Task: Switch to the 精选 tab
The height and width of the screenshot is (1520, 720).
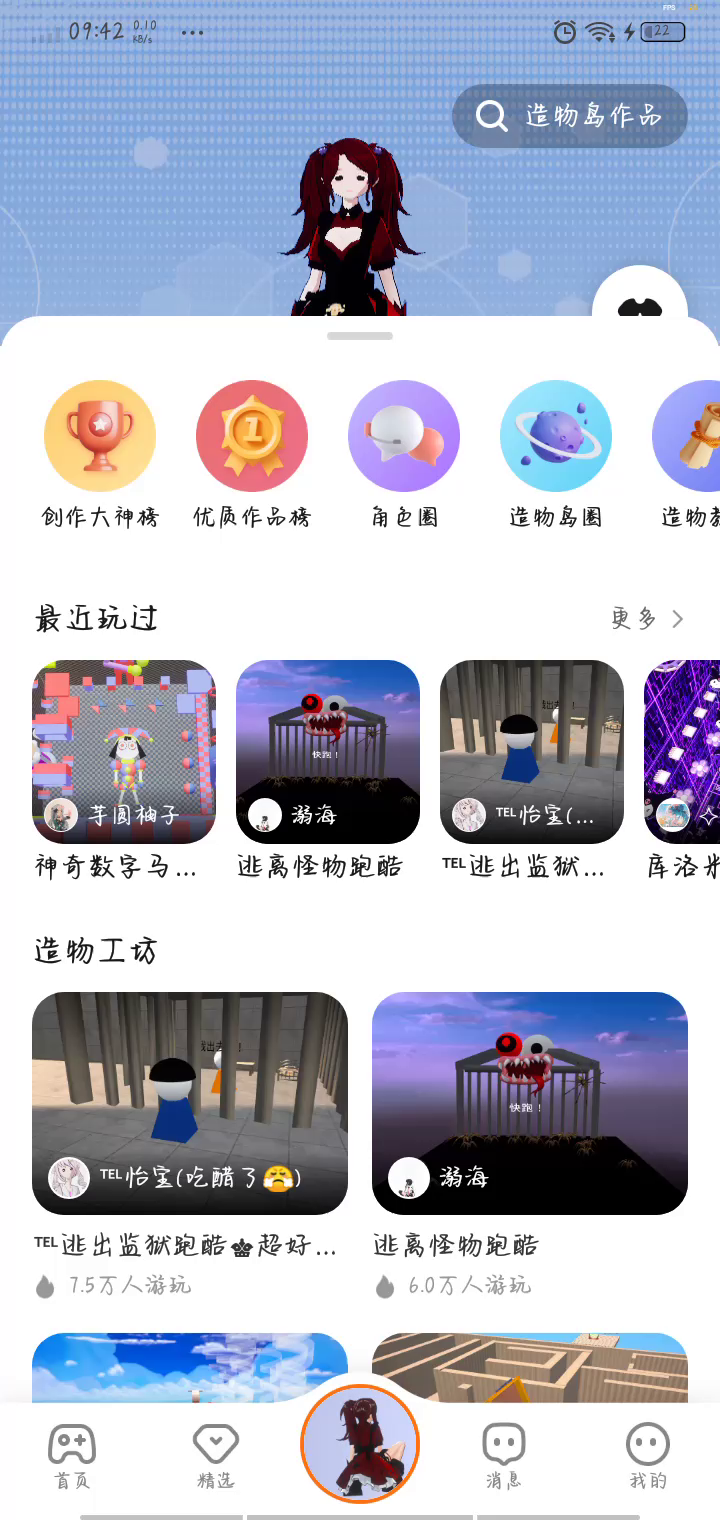Action: 216,1456
